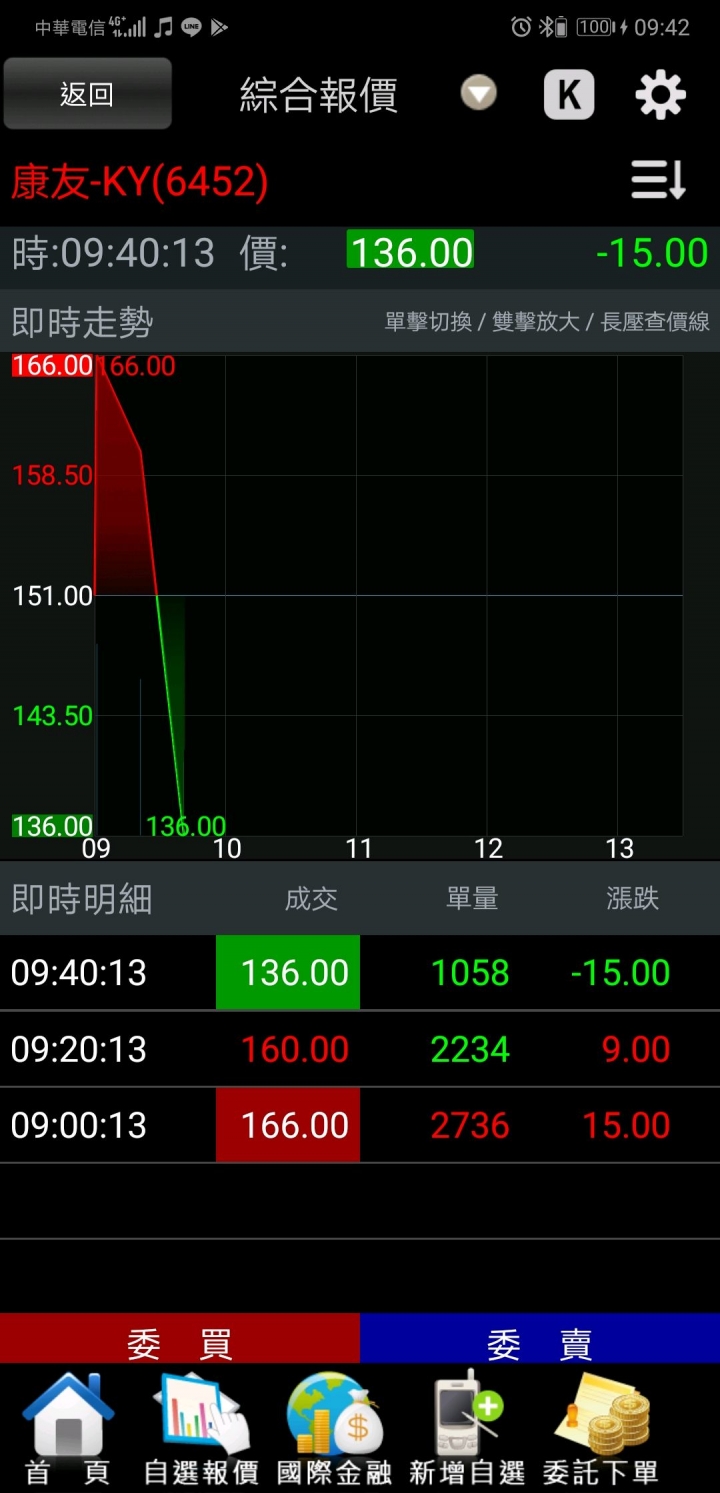
Task: Open the sort list icon beside 康友-KY
Action: click(x=658, y=181)
